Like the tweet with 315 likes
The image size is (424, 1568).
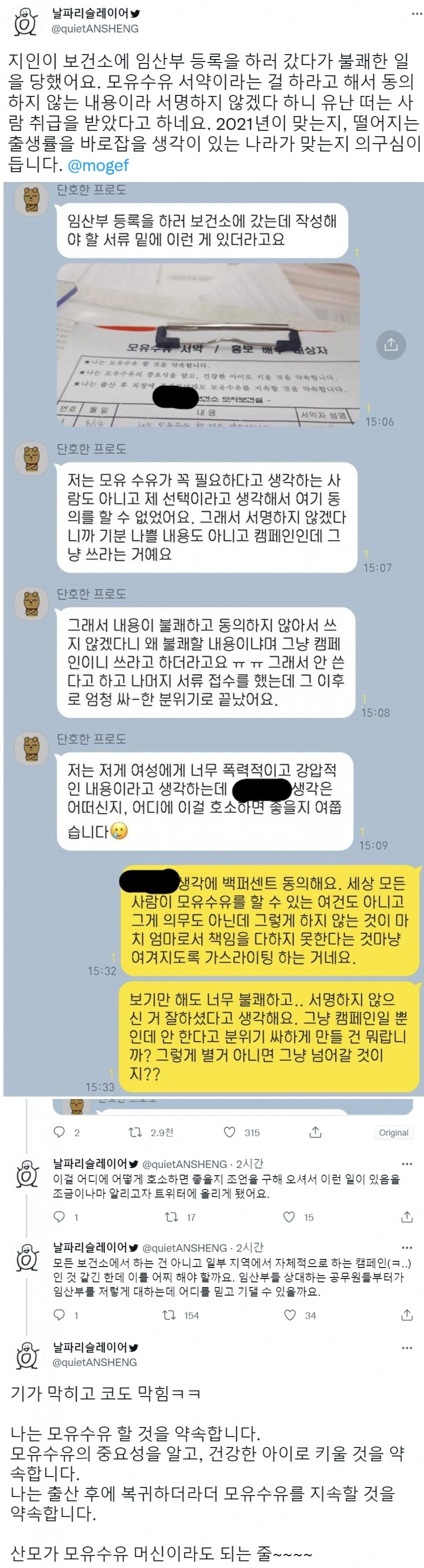[229, 1132]
